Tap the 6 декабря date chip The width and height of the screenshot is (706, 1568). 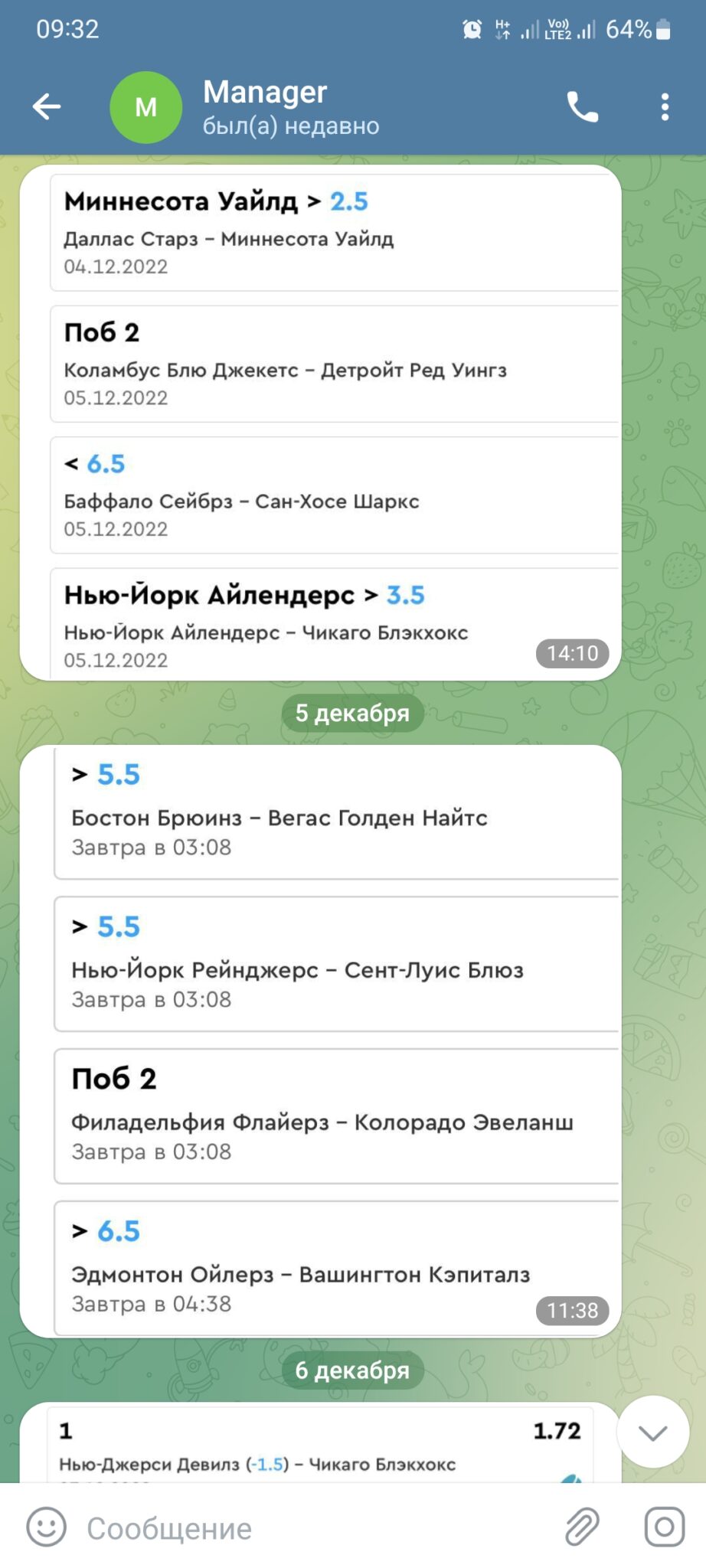coord(352,1370)
